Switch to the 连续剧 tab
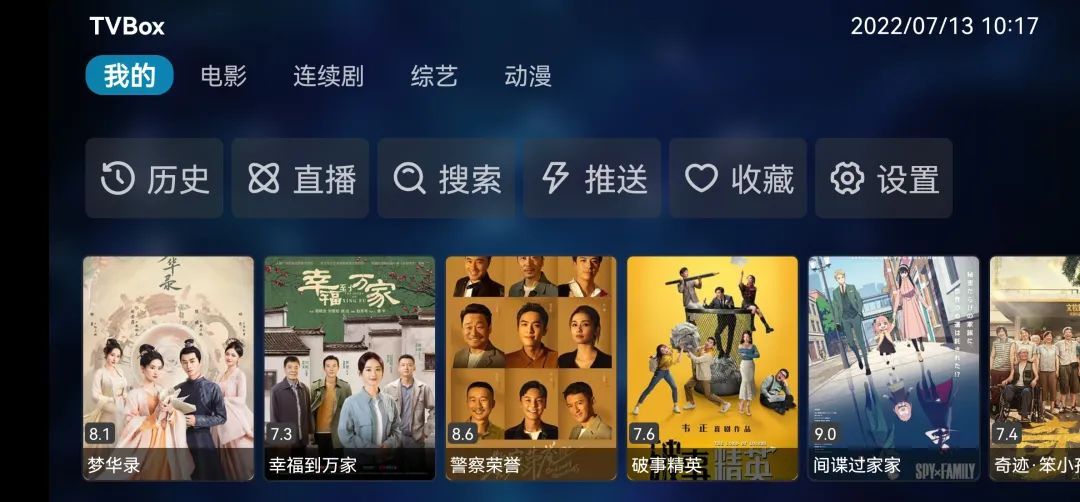The width and height of the screenshot is (1080, 502). pyautogui.click(x=328, y=76)
